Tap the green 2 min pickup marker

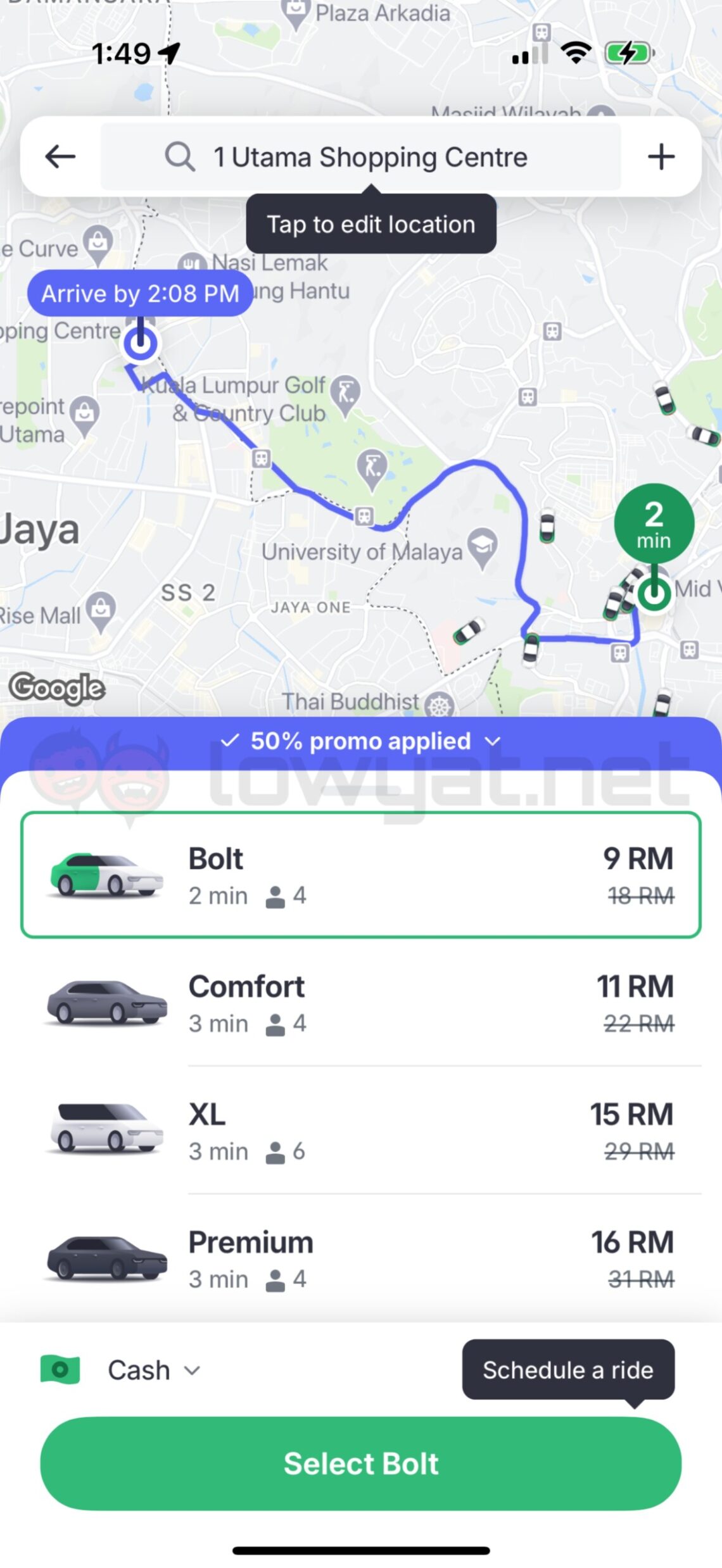(654, 523)
